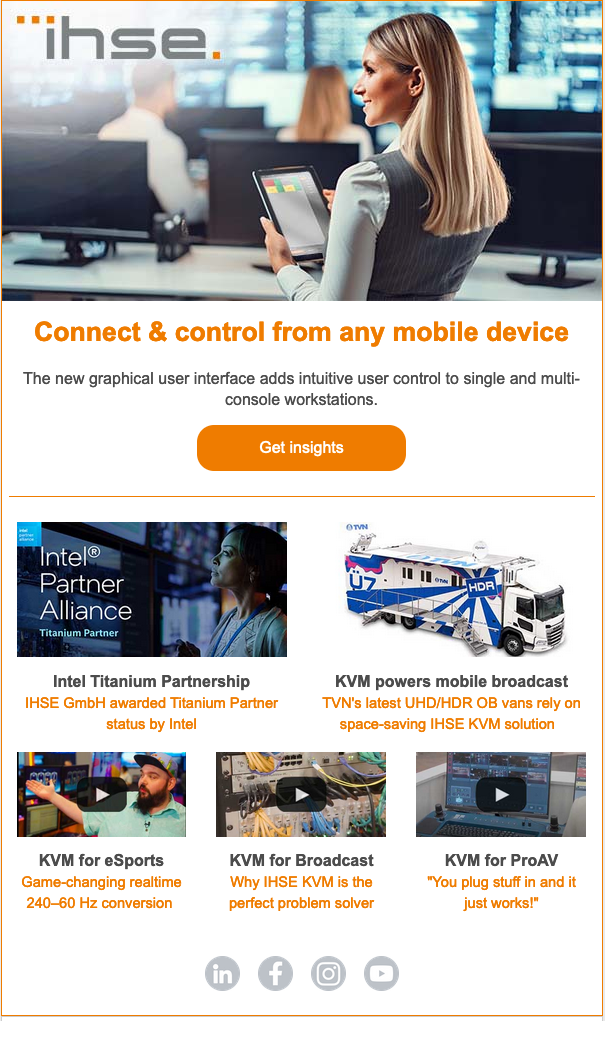Visit the IHSE LinkedIn page
The height and width of the screenshot is (1044, 605).
pos(223,973)
